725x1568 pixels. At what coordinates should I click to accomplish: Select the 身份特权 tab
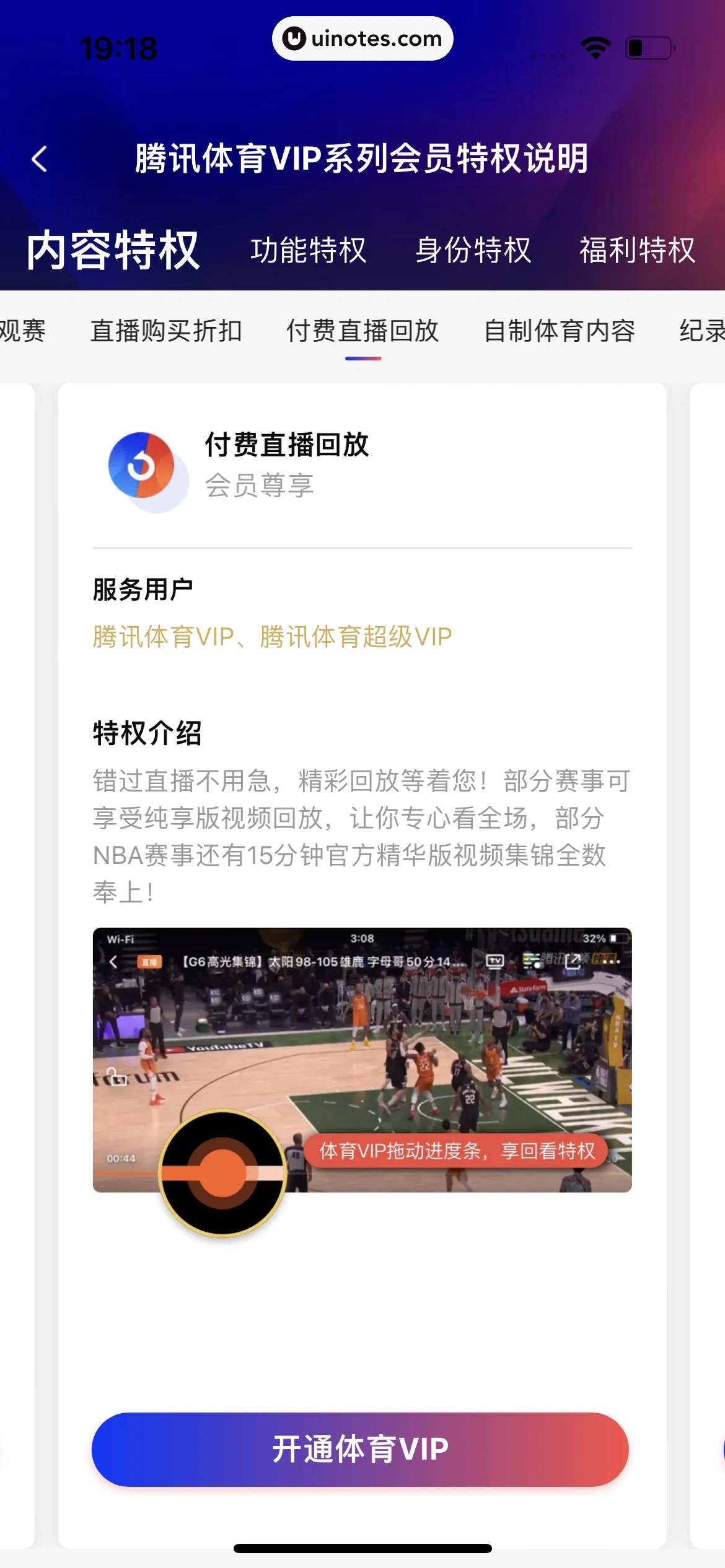(x=473, y=250)
